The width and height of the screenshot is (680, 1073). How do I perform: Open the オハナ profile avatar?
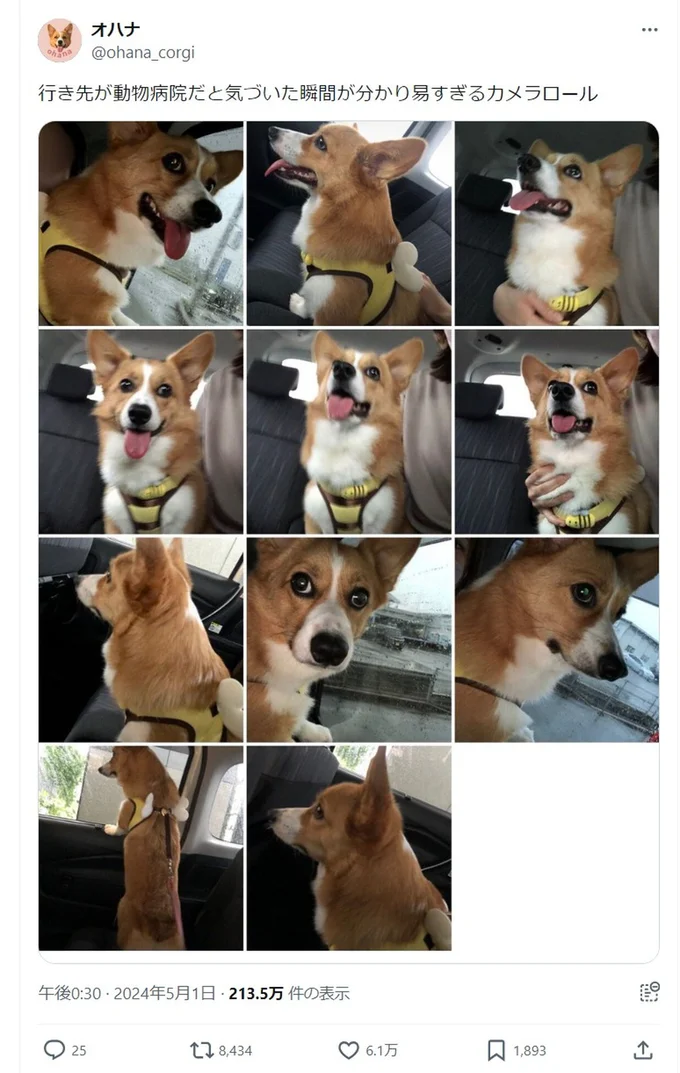(x=59, y=41)
